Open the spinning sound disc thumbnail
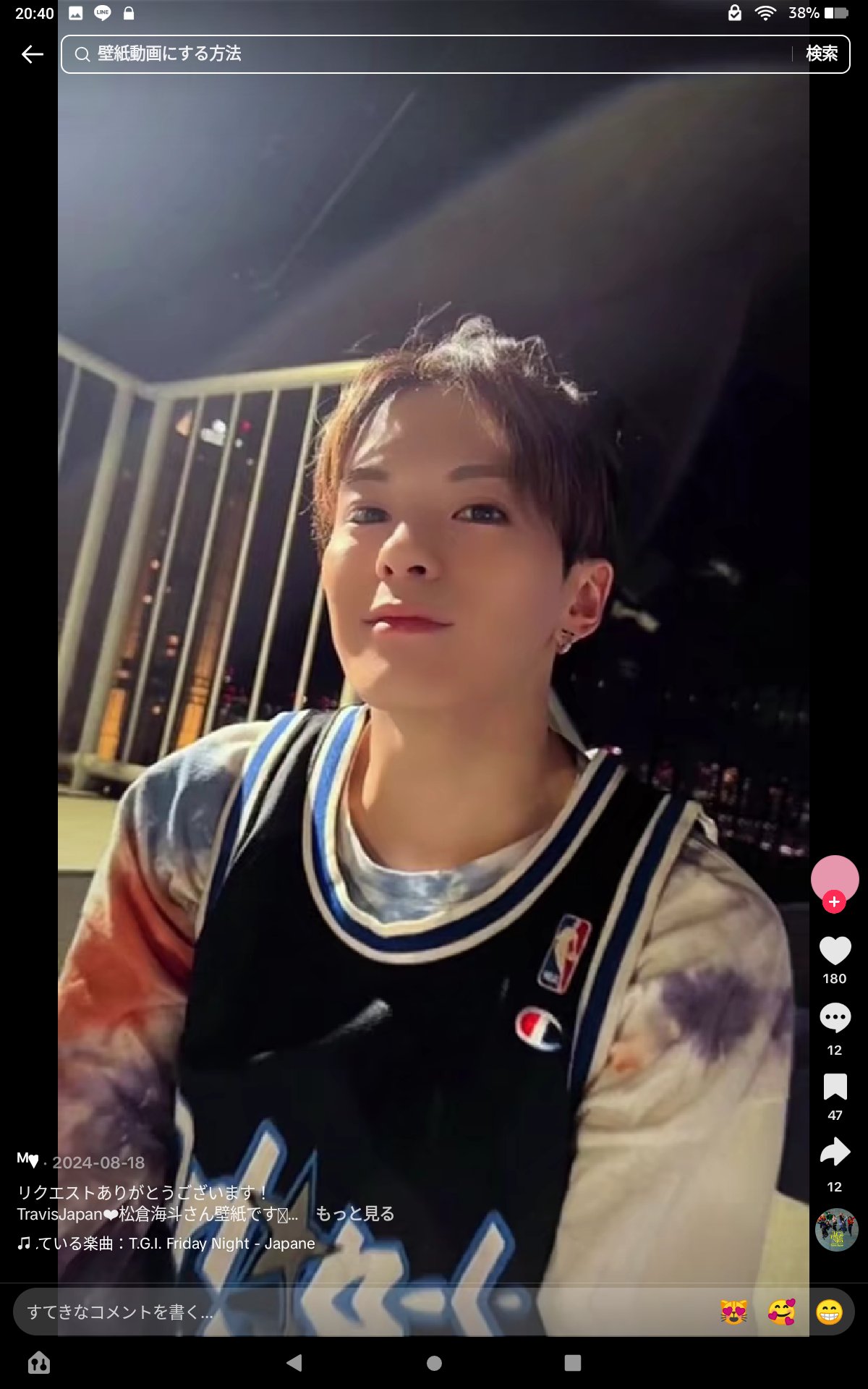Screen dimensions: 868x1389 click(836, 1229)
